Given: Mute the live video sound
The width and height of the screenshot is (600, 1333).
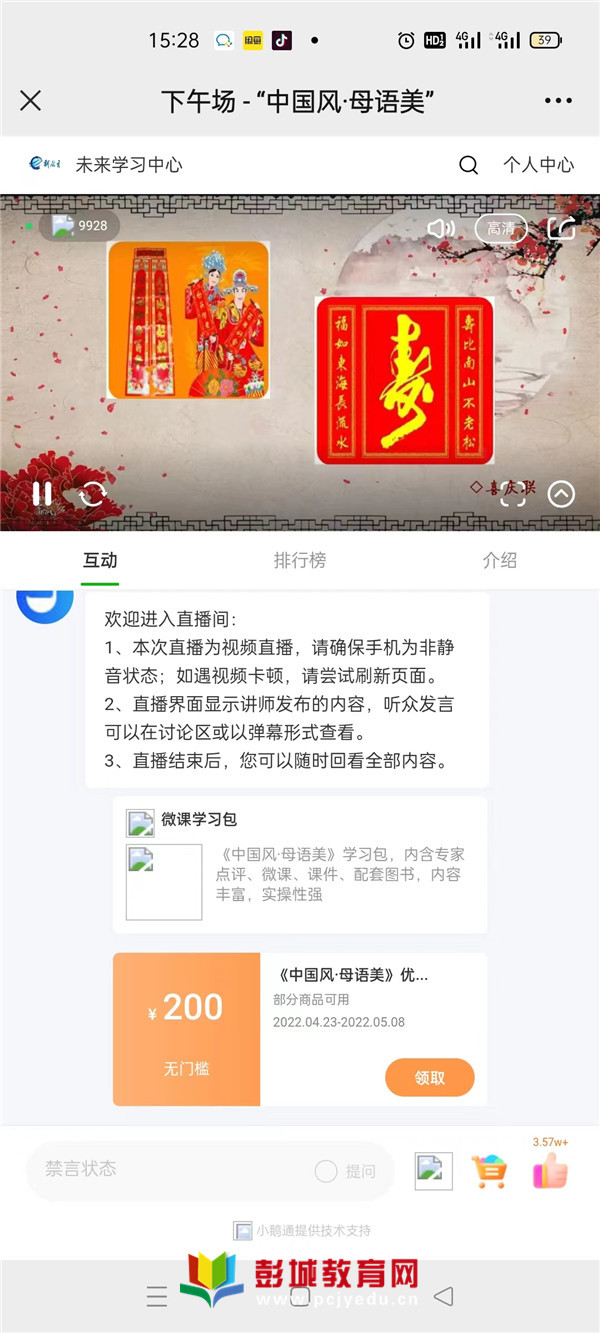Looking at the screenshot, I should click(440, 229).
